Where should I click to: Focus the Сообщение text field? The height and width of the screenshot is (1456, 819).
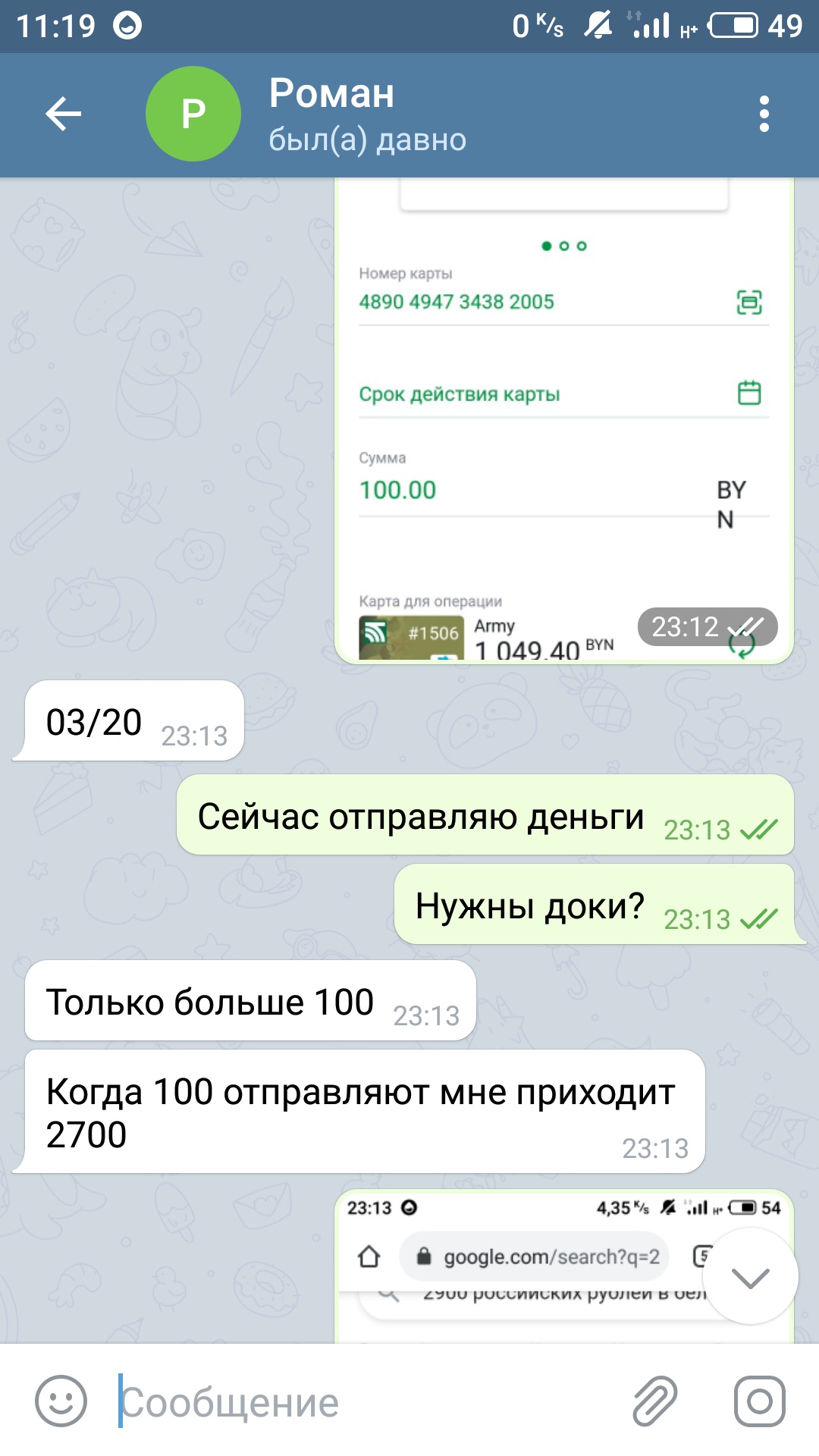[364, 1401]
